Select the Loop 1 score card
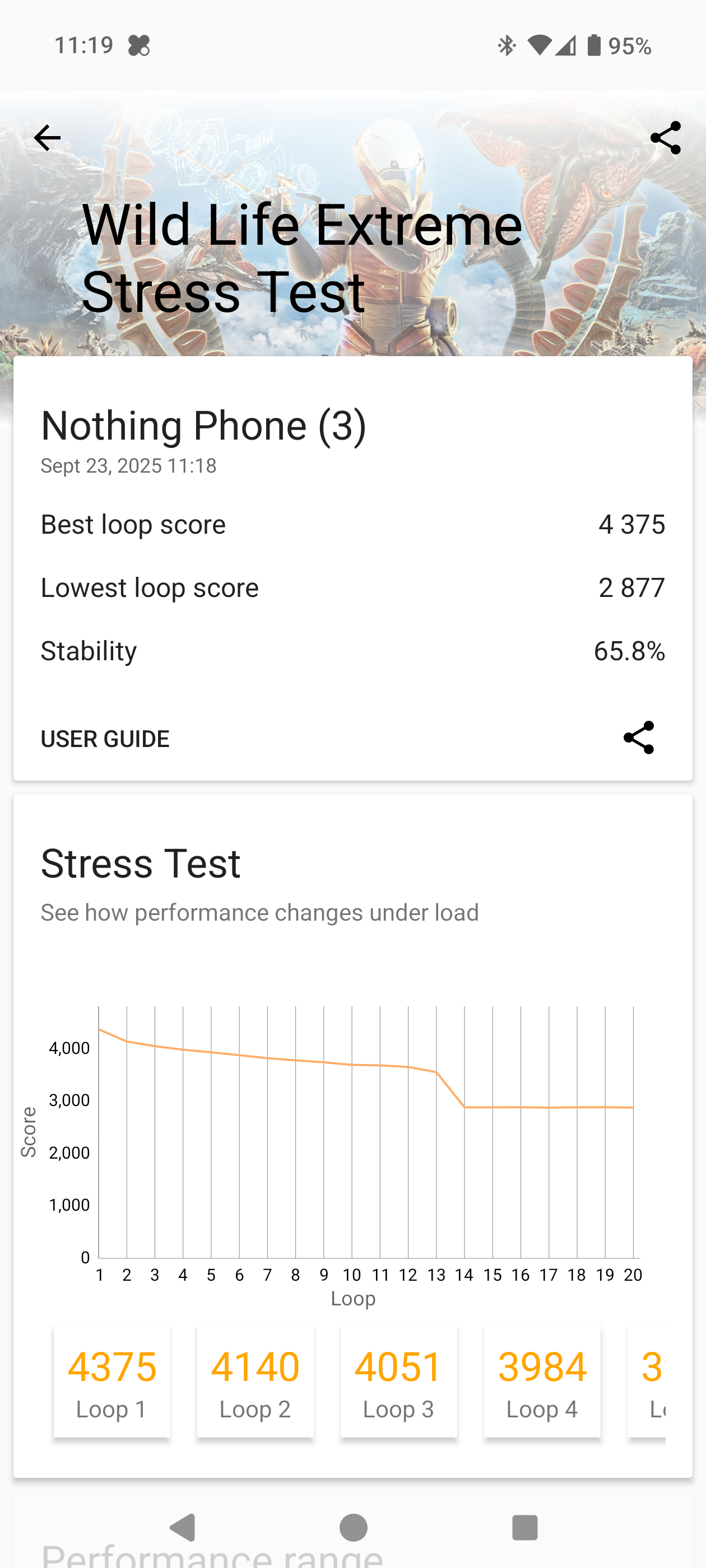Viewport: 706px width, 1568px height. tap(112, 1380)
